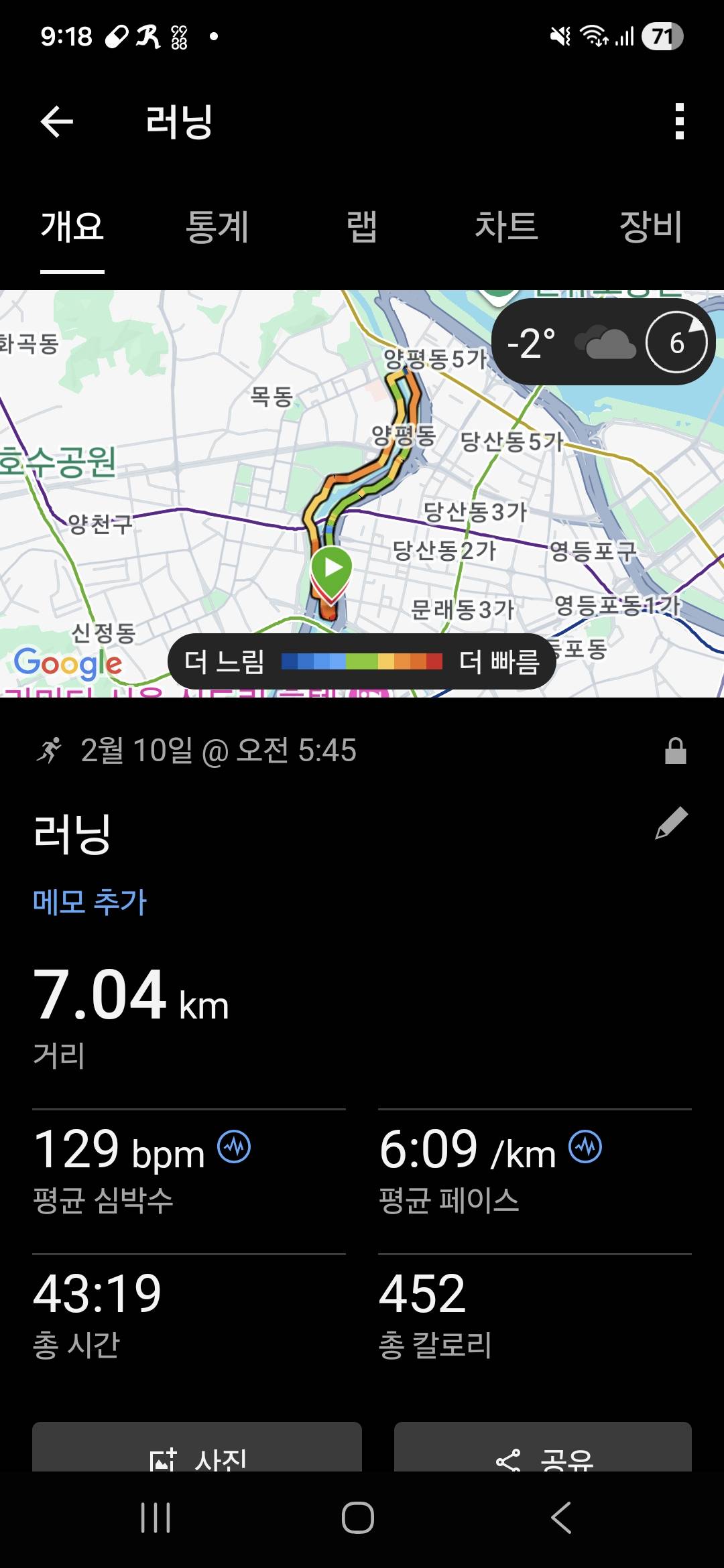Tap 메모 추가 to add a note

90,903
